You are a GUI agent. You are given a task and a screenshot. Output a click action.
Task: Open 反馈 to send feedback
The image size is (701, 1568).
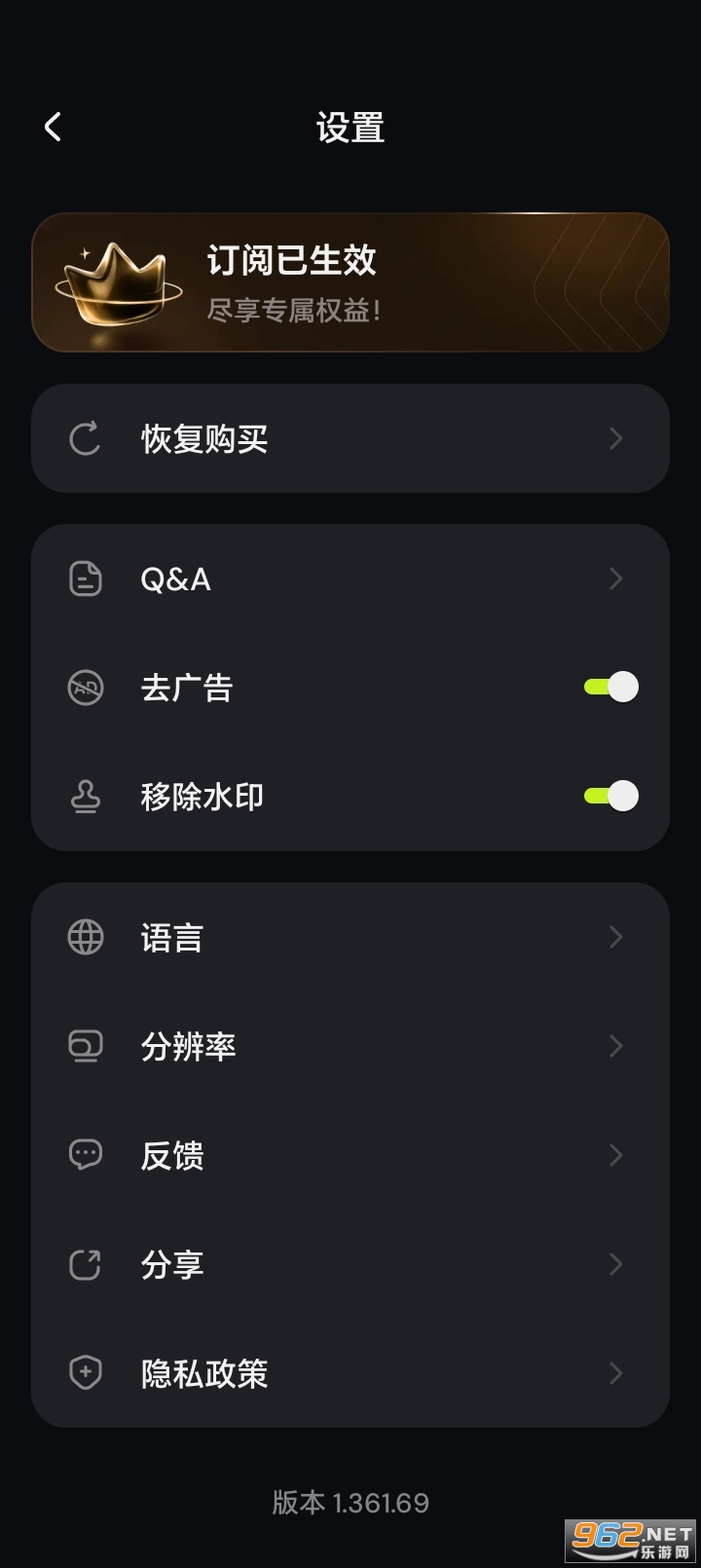350,1155
